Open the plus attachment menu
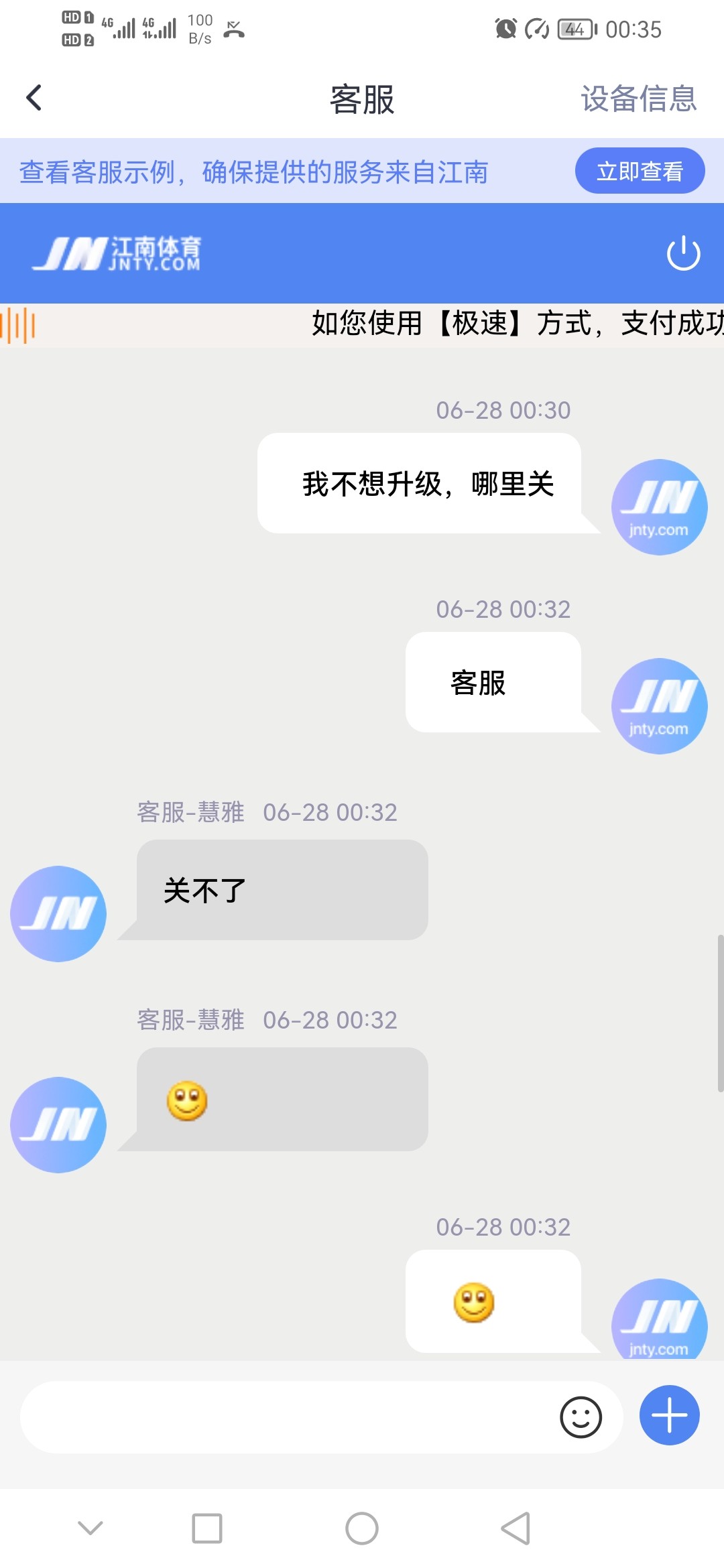This screenshot has height=1568, width=724. 669,1415
